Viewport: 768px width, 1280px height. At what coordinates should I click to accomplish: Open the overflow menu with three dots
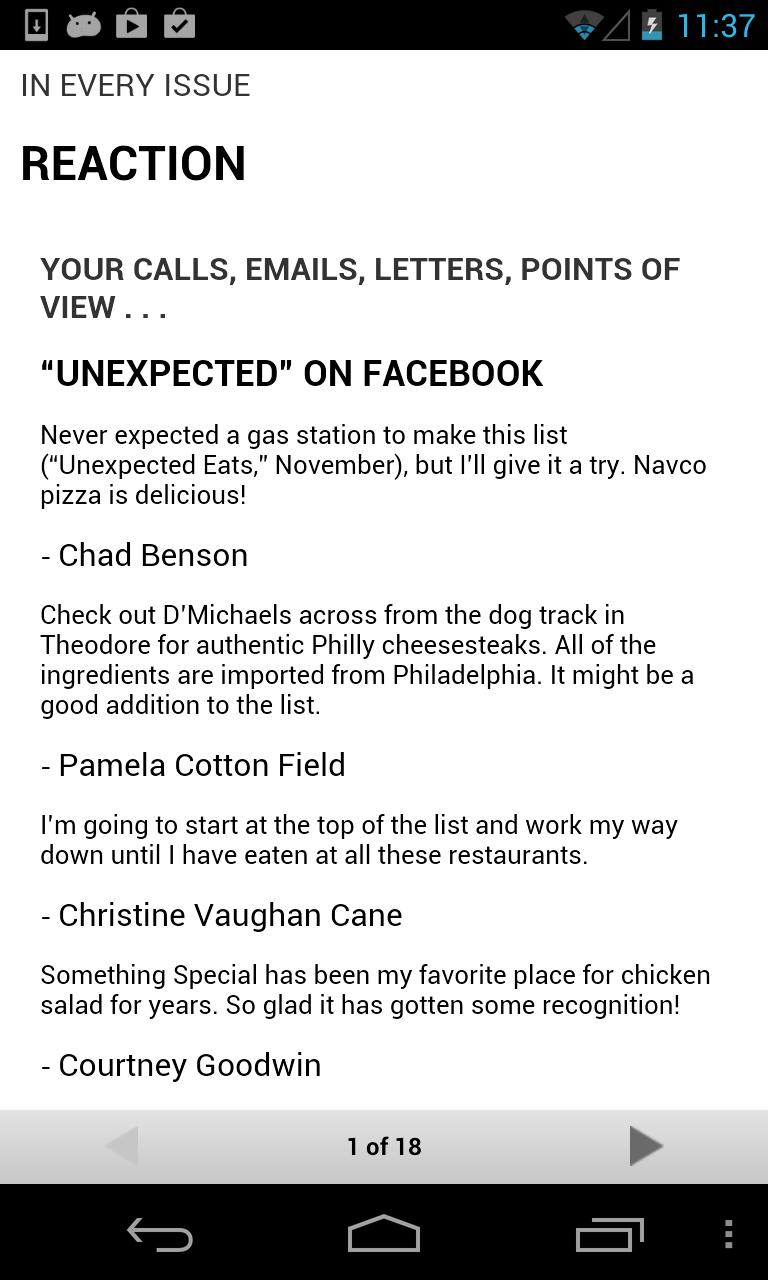(728, 1236)
